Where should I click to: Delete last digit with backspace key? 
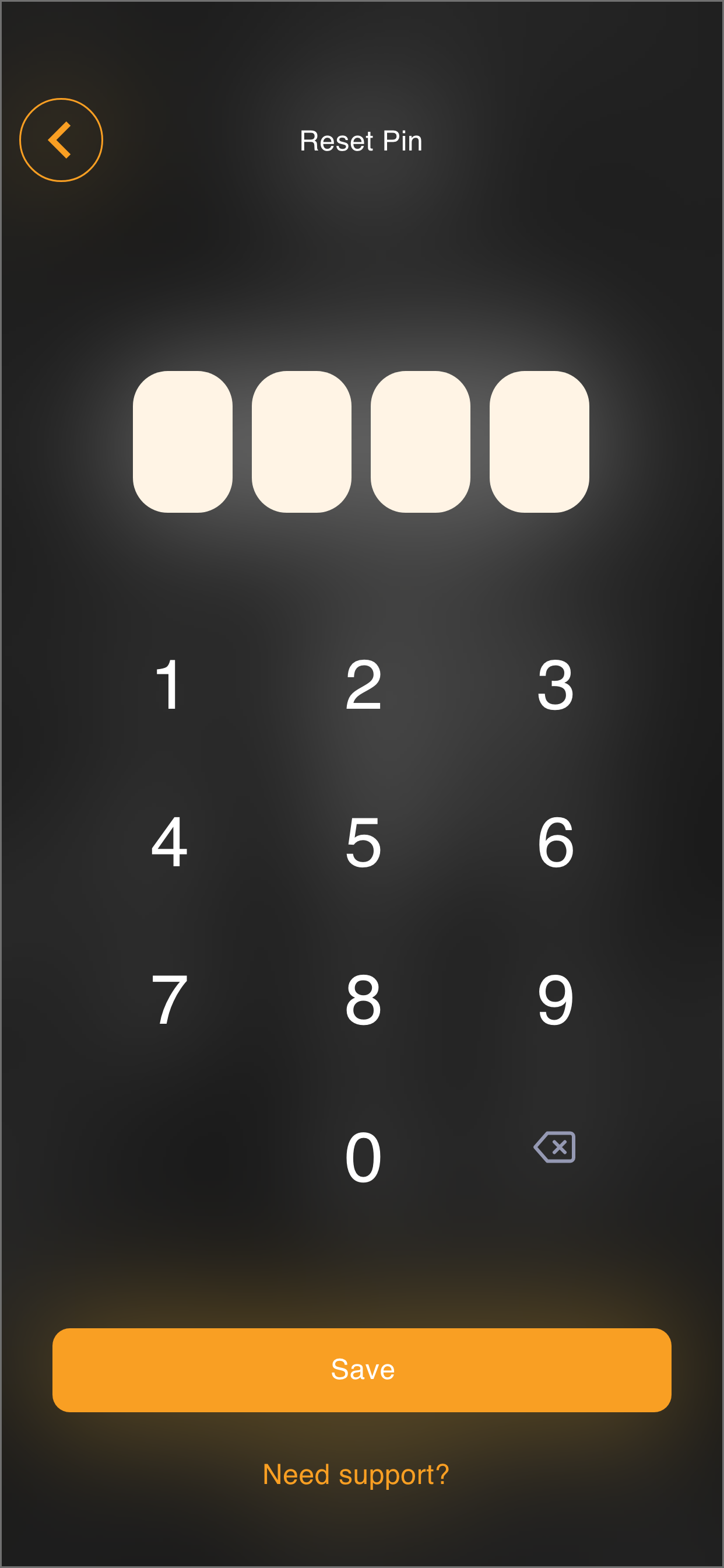[554, 1147]
